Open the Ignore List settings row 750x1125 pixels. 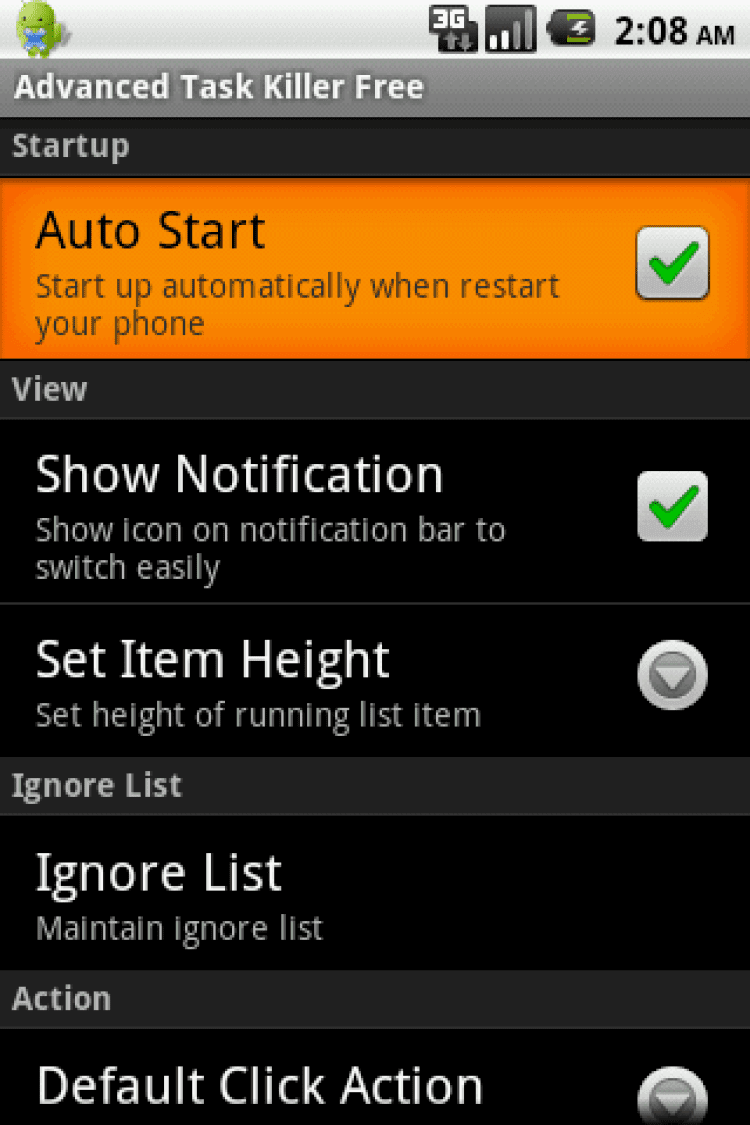point(375,894)
